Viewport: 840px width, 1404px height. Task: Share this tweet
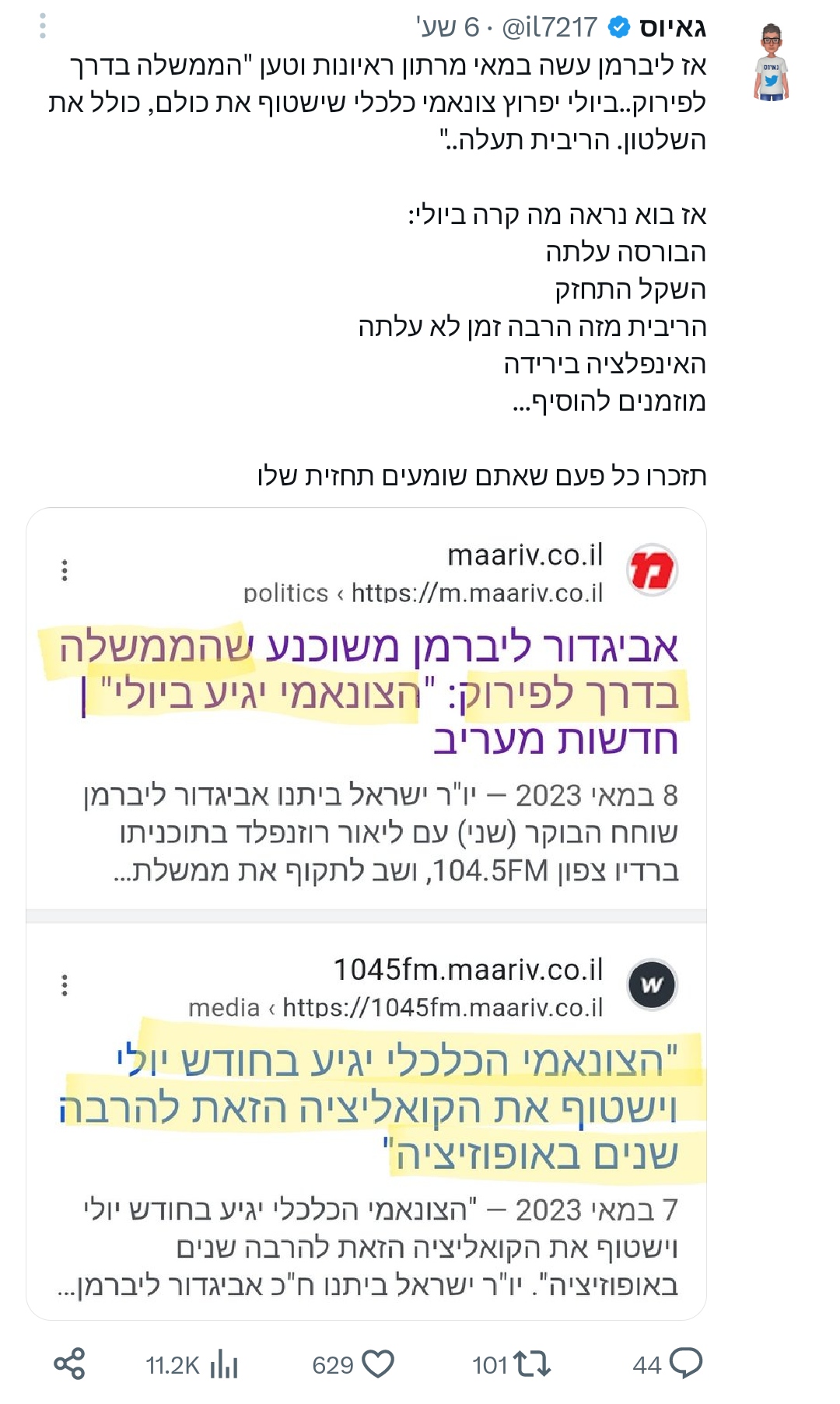69,1364
